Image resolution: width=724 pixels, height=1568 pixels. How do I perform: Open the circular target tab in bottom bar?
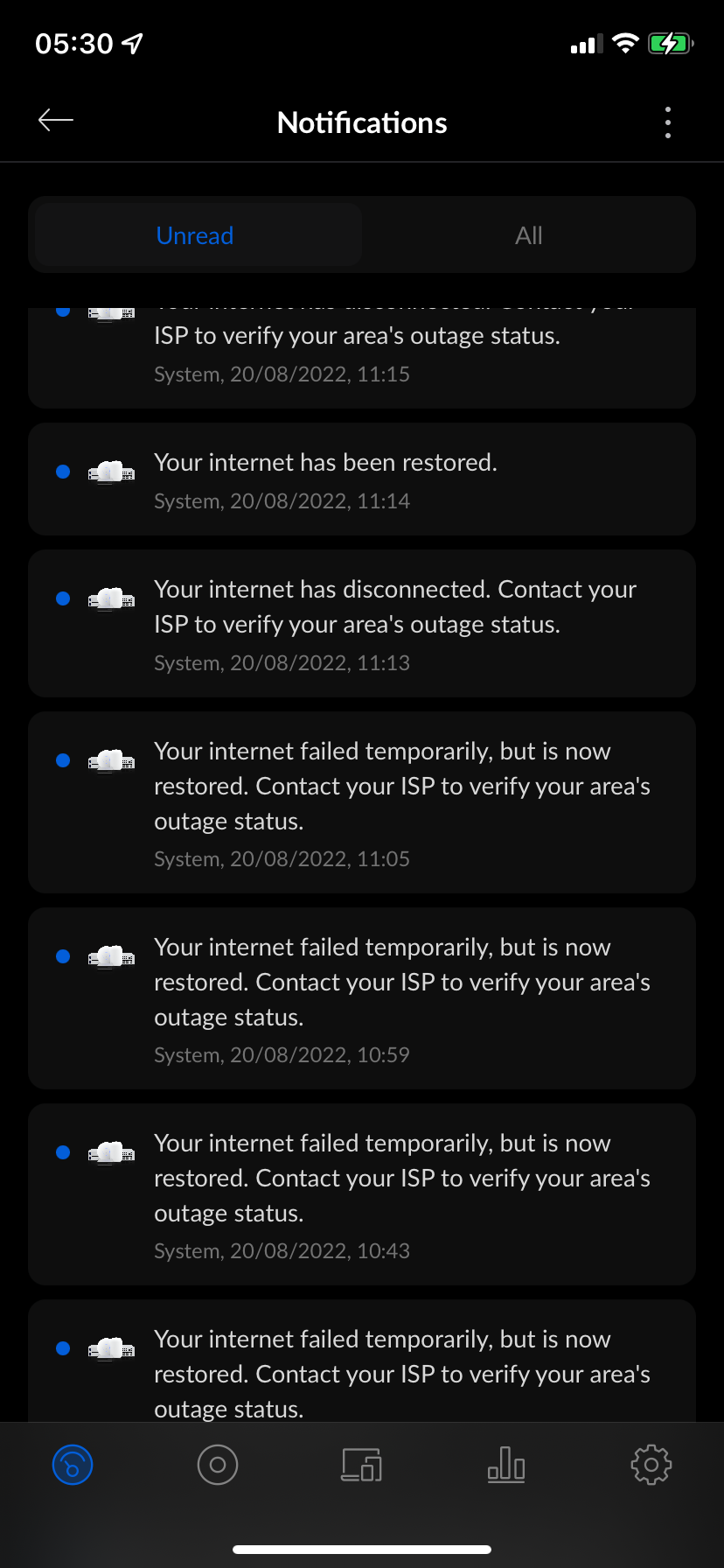coord(218,1465)
